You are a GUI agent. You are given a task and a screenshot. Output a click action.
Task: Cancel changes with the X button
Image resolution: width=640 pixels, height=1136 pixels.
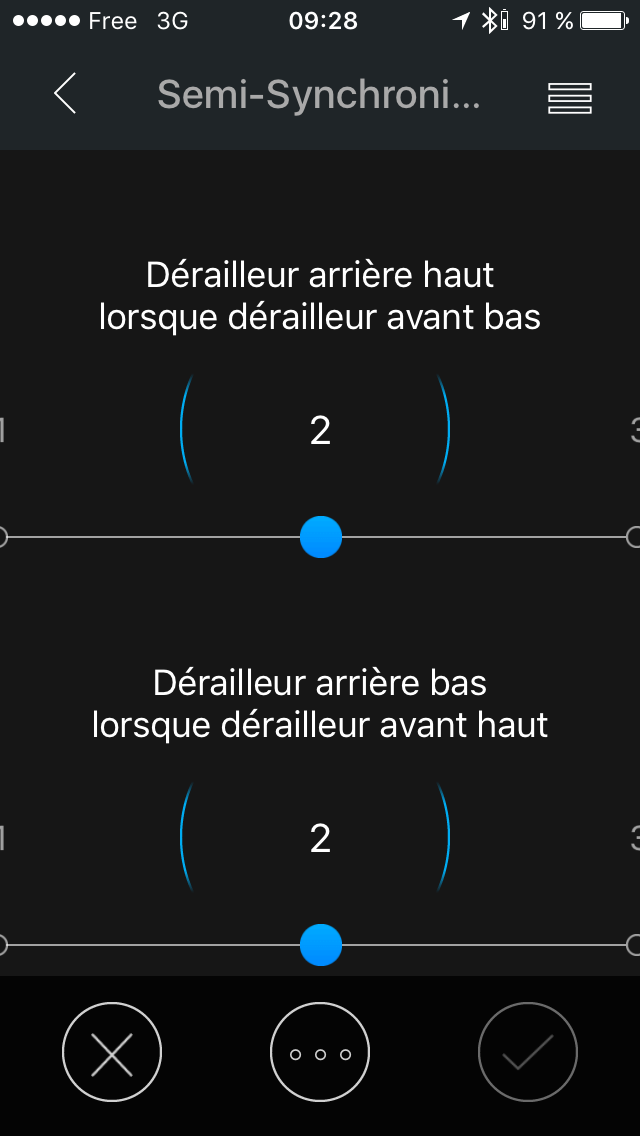(x=112, y=1052)
